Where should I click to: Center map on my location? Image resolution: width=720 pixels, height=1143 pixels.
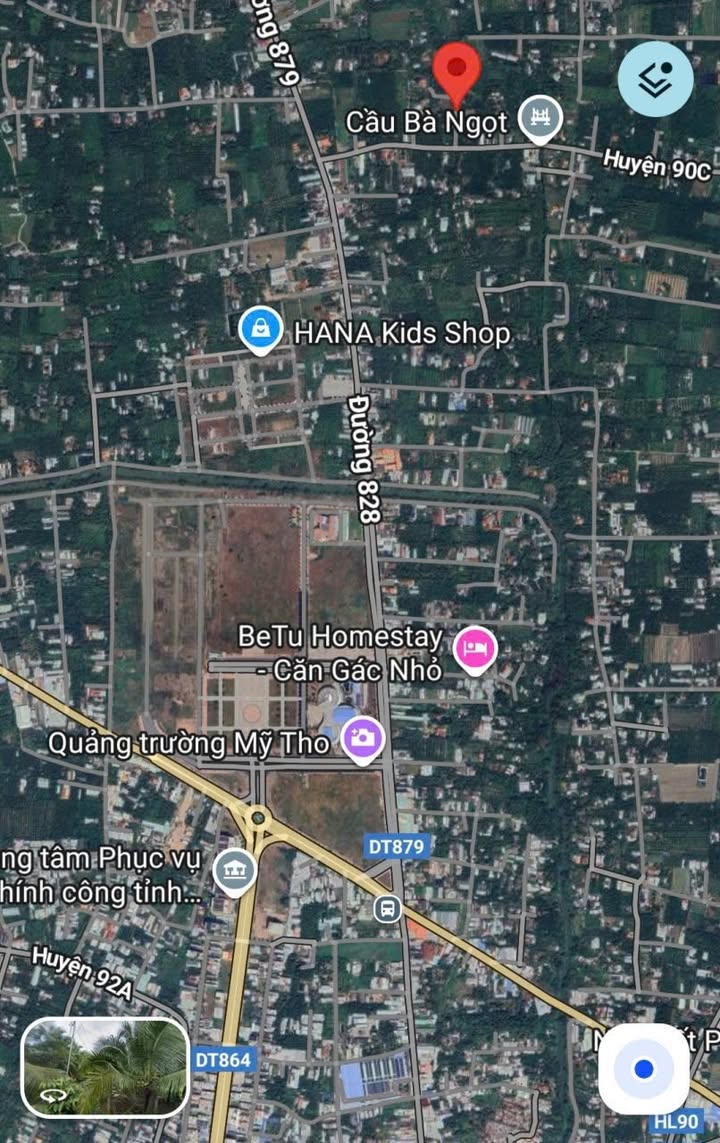click(643, 1069)
